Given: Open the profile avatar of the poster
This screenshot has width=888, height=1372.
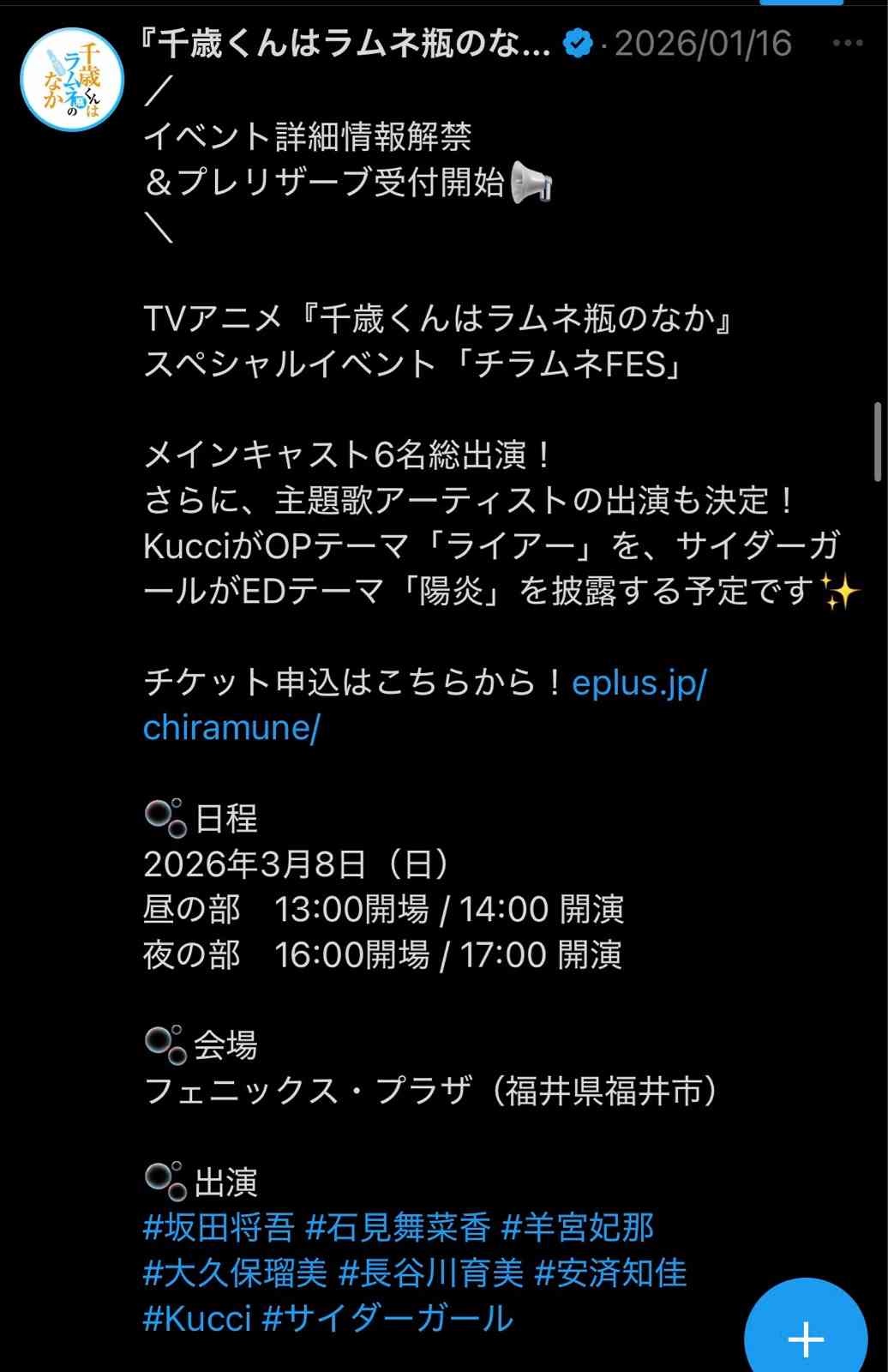Looking at the screenshot, I should tap(72, 80).
